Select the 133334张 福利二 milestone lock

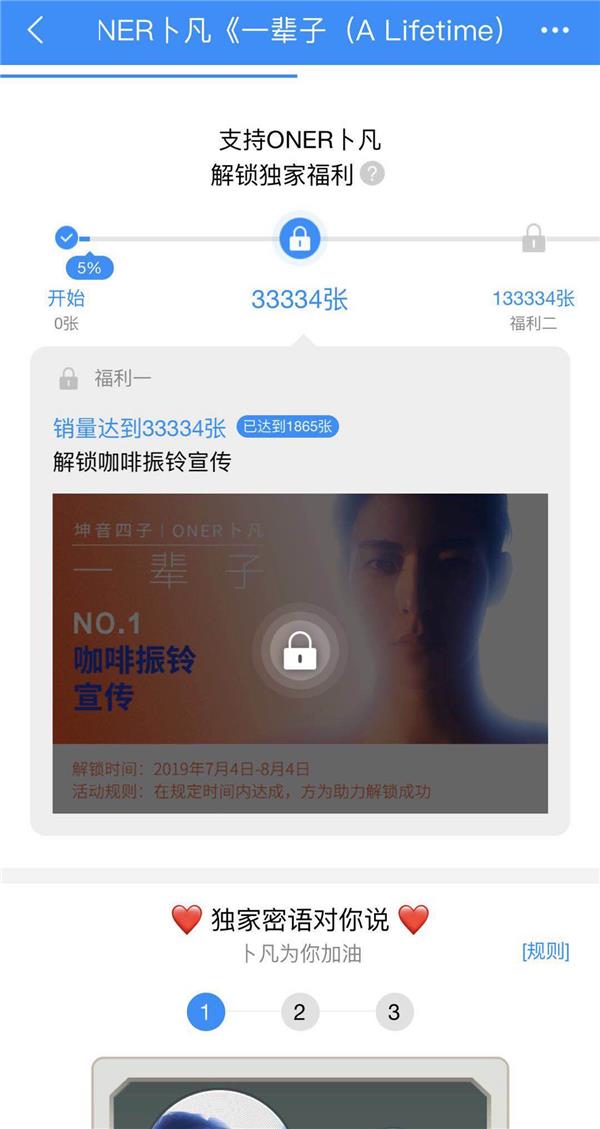(533, 240)
